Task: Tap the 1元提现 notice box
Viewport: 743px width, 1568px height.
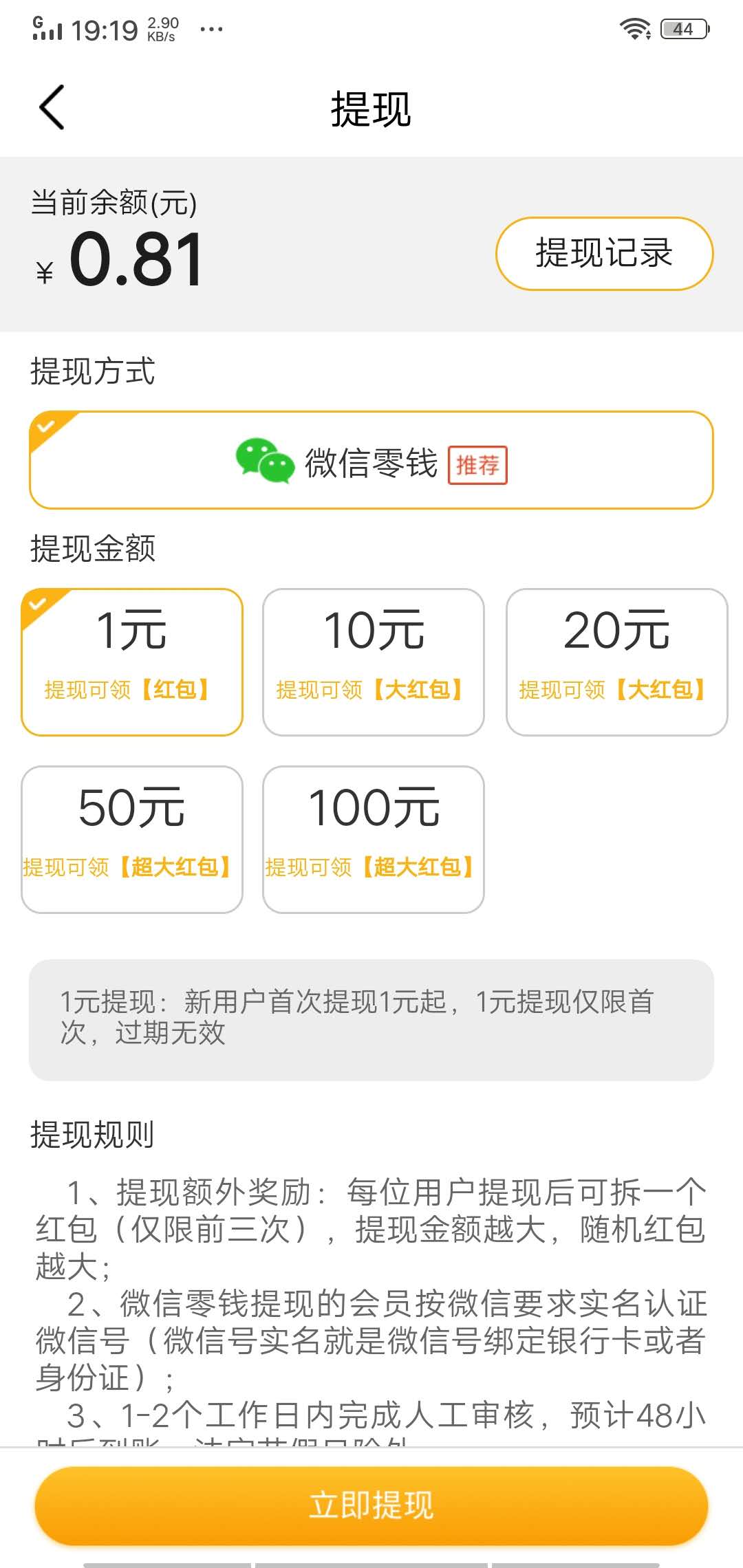Action: [372, 1025]
